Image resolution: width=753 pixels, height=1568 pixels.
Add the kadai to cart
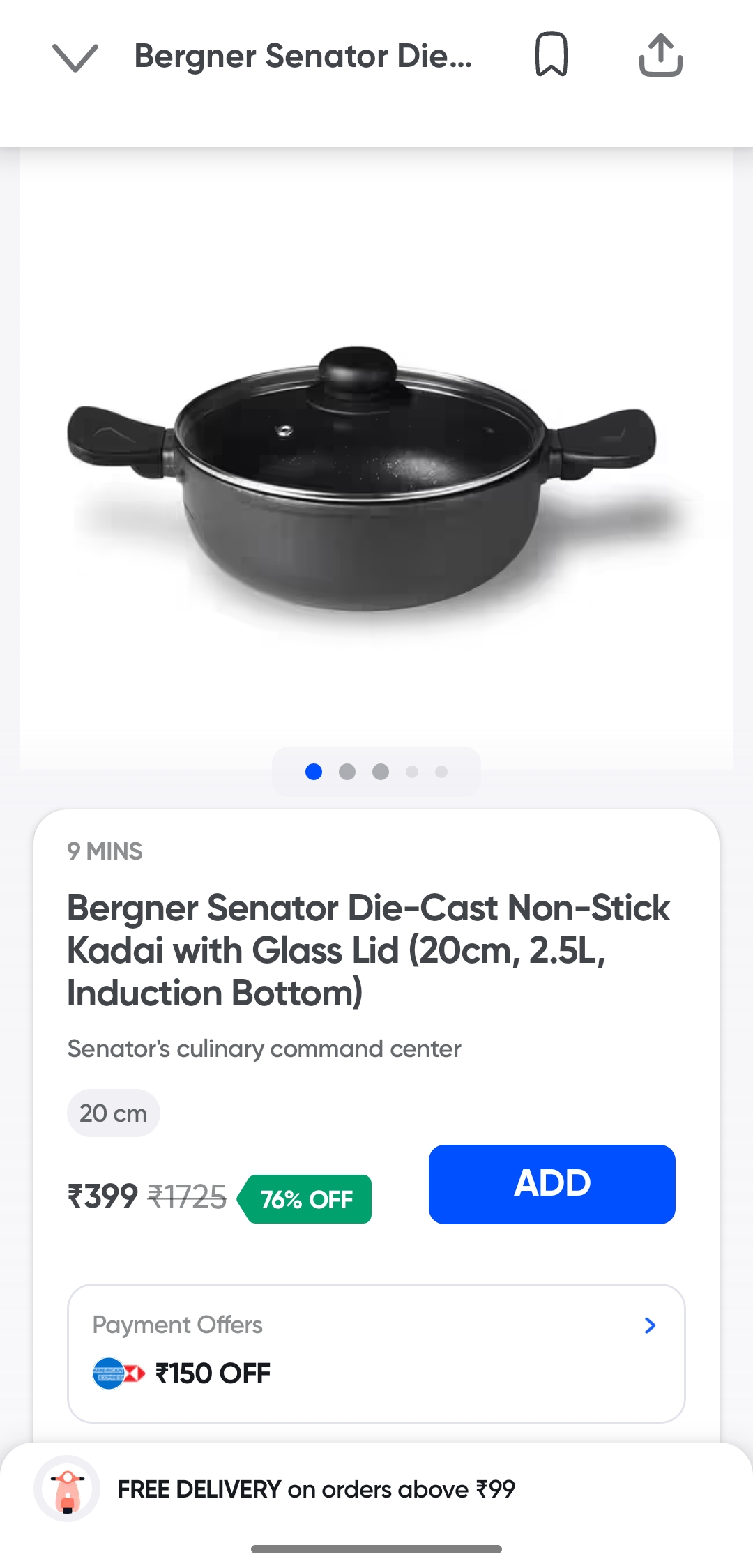[x=552, y=1184]
